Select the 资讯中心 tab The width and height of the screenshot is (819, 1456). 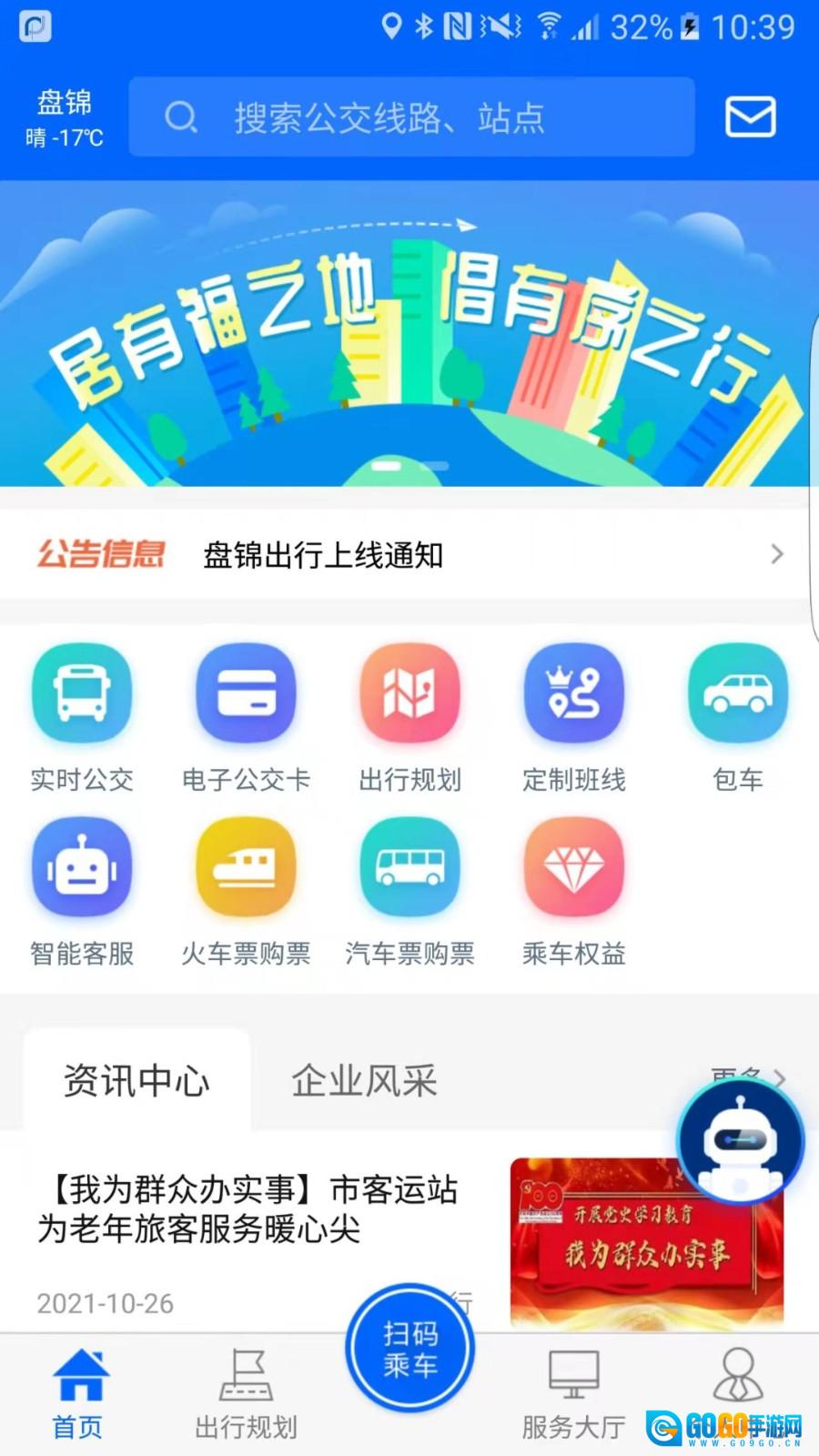[x=136, y=1081]
